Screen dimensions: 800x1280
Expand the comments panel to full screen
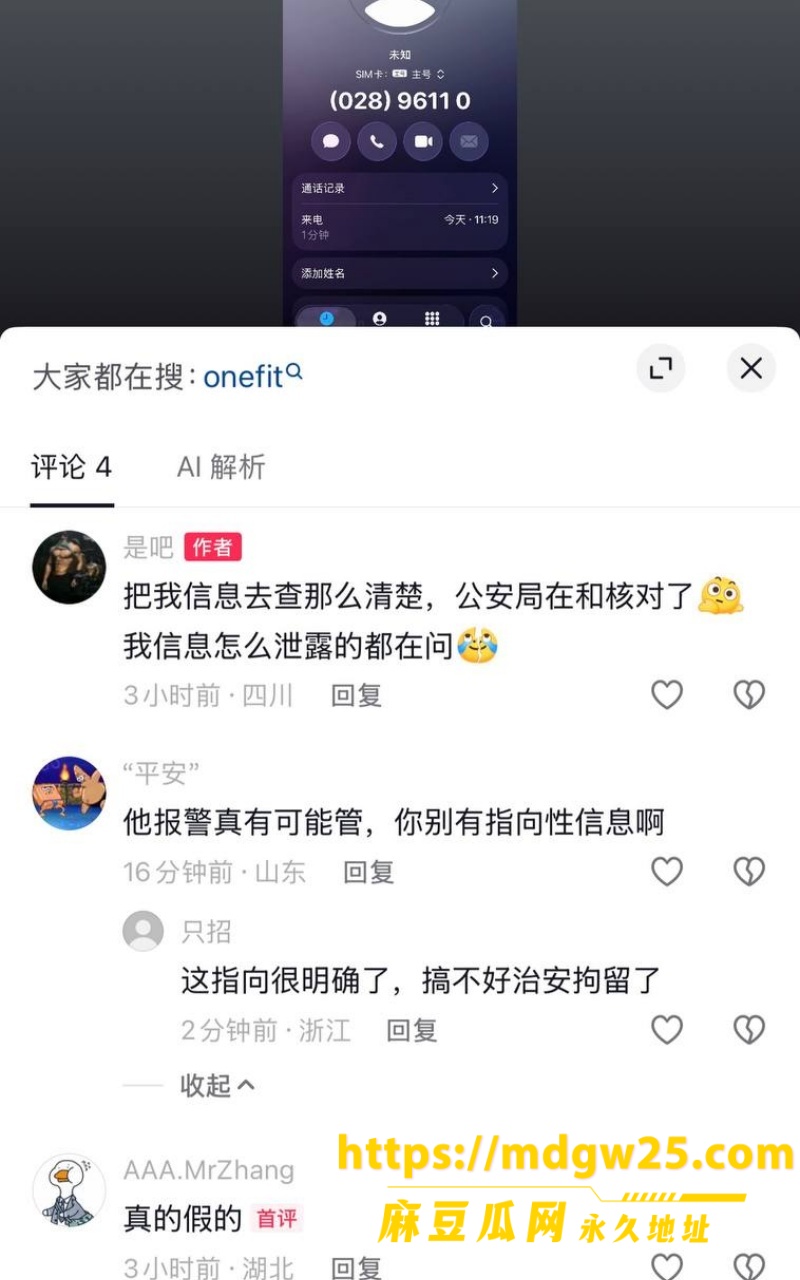(x=661, y=368)
